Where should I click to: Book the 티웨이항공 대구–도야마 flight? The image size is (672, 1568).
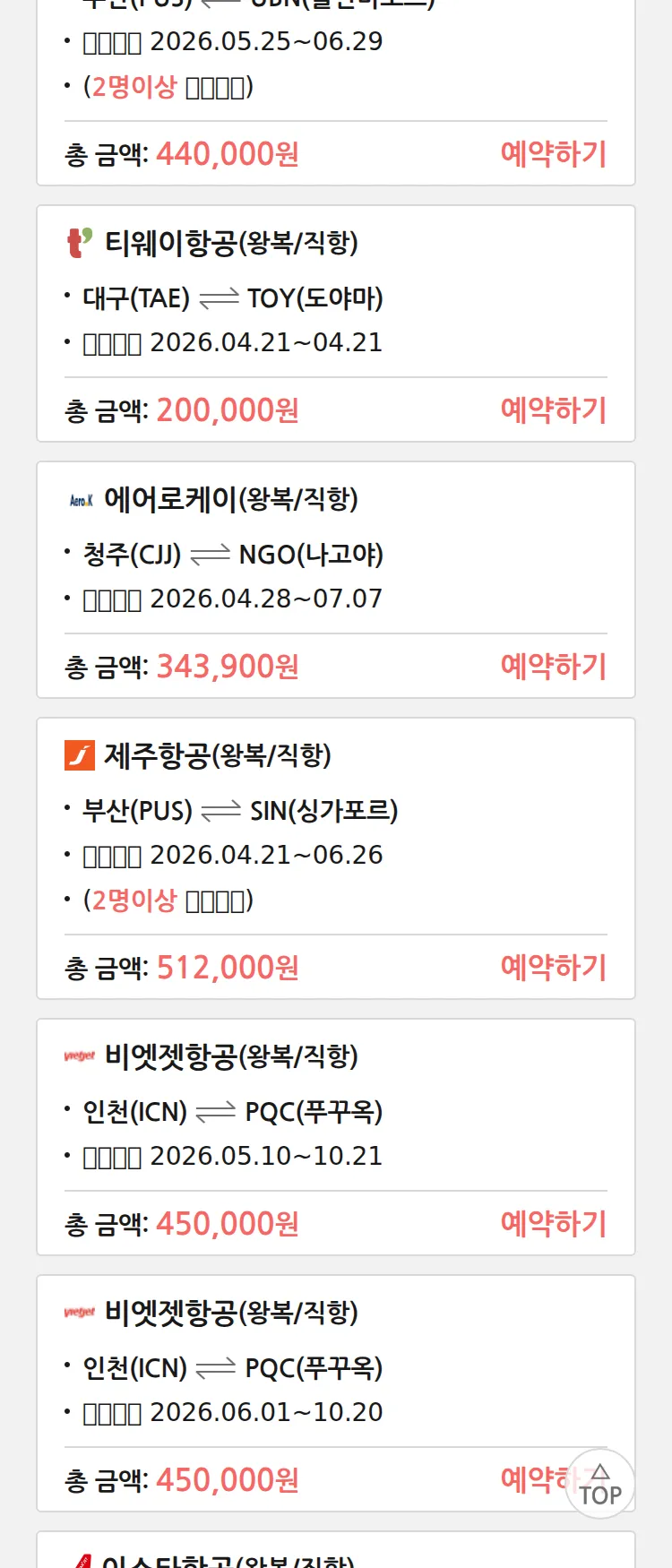pos(553,410)
